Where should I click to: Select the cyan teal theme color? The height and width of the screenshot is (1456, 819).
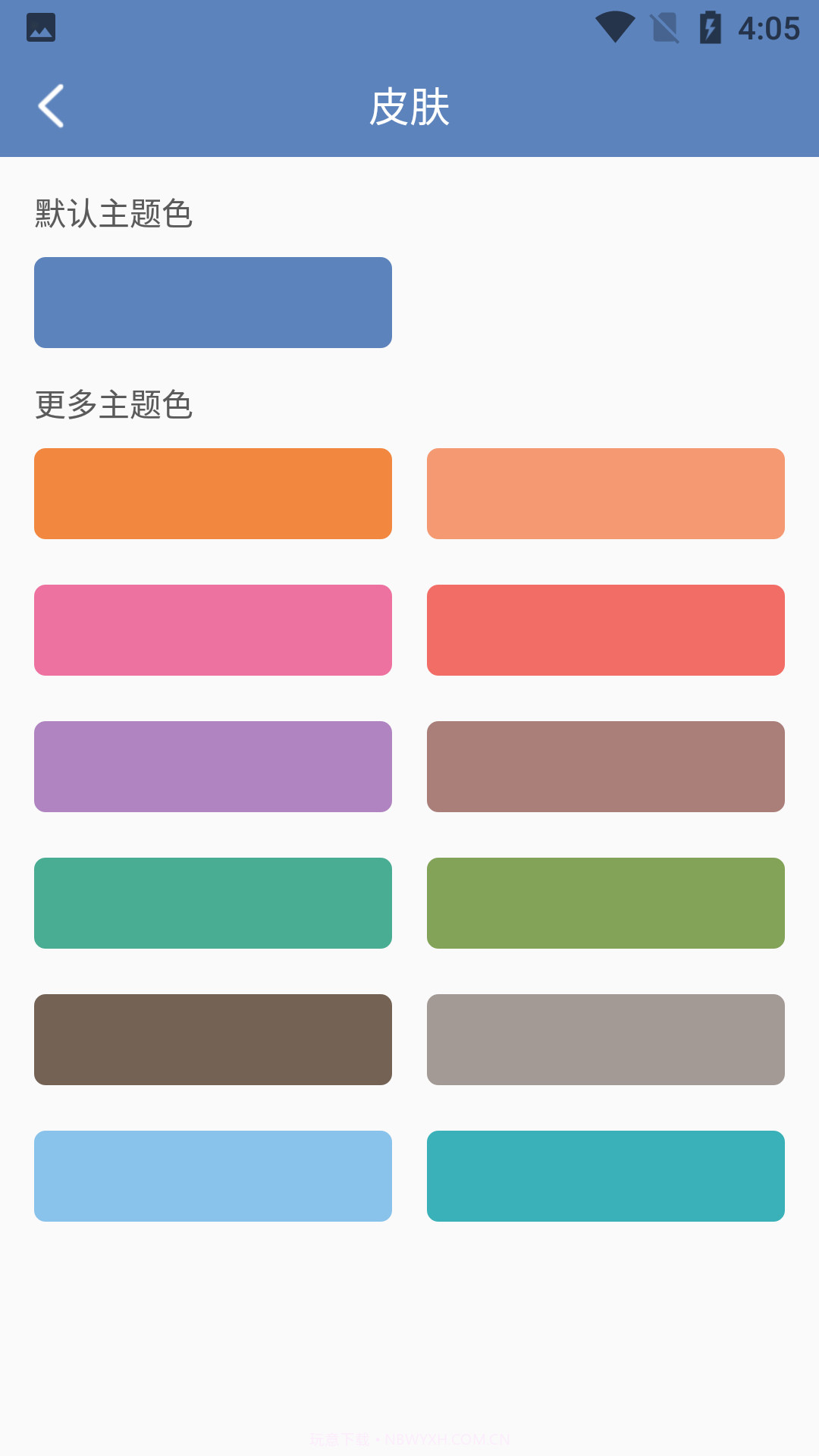(606, 1176)
